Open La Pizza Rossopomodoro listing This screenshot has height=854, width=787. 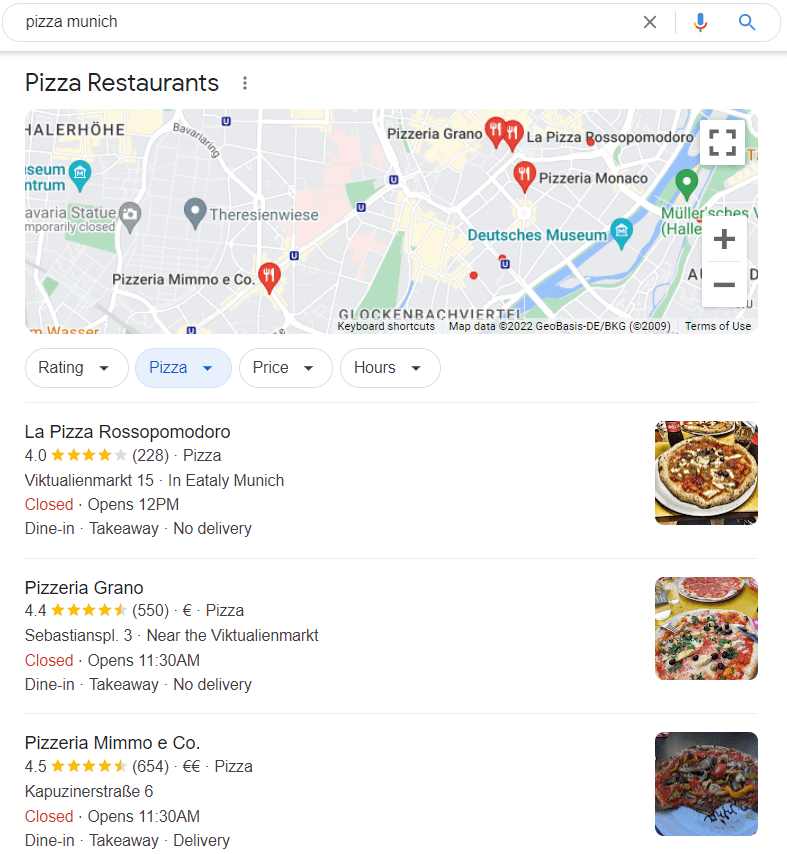coord(127,432)
